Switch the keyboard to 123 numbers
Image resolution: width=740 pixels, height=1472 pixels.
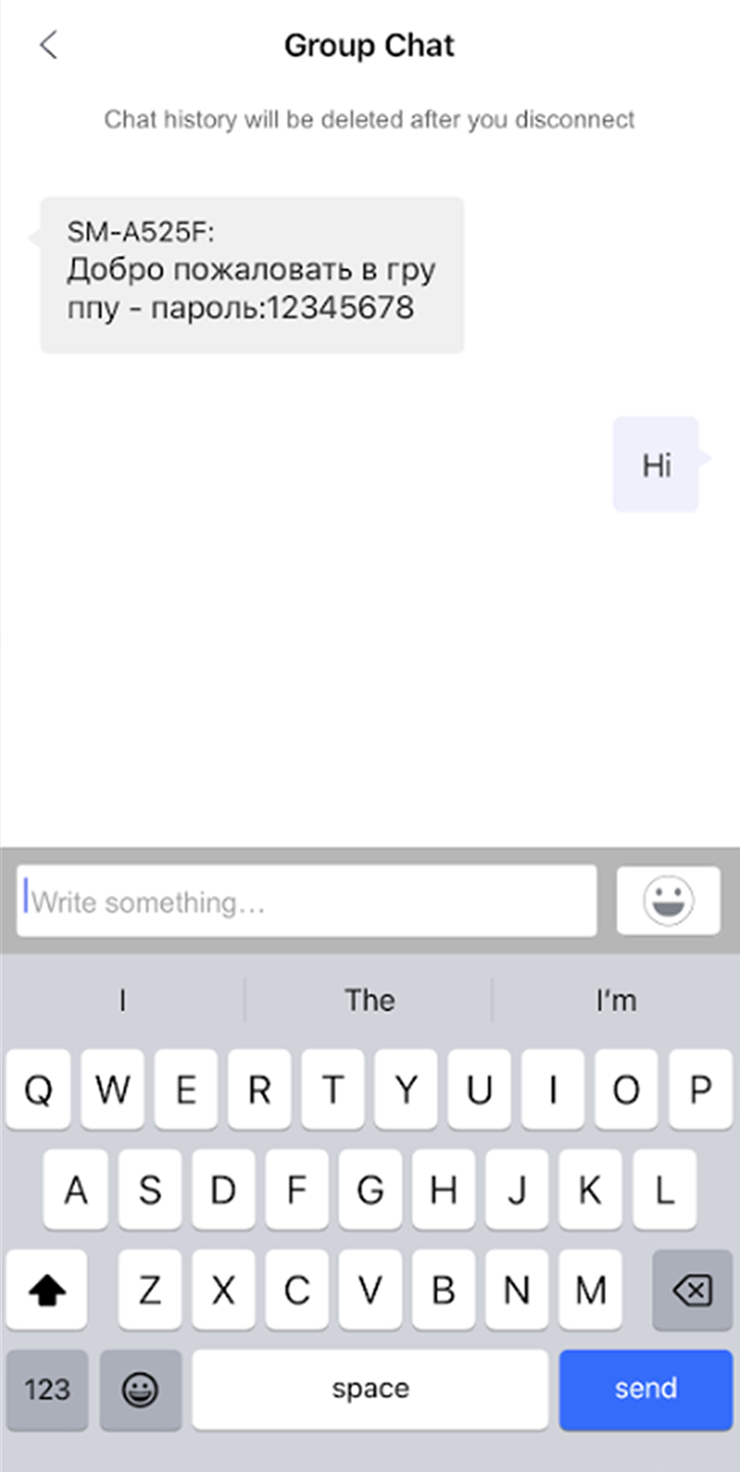(x=47, y=1390)
